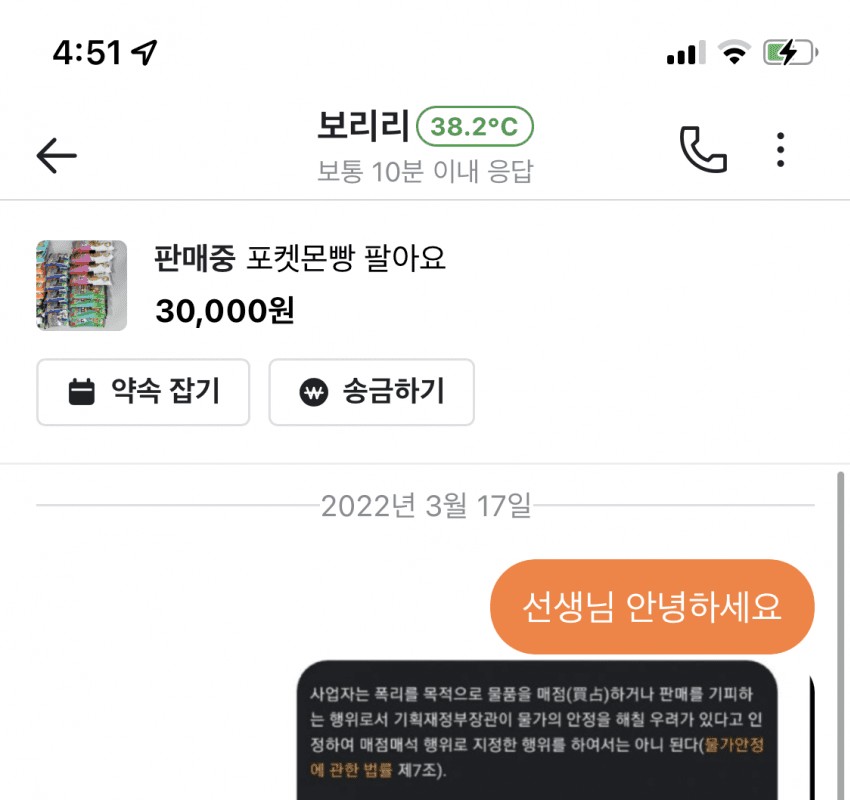Call 보리리 with the phone icon
This screenshot has width=850, height=800.
coord(703,150)
